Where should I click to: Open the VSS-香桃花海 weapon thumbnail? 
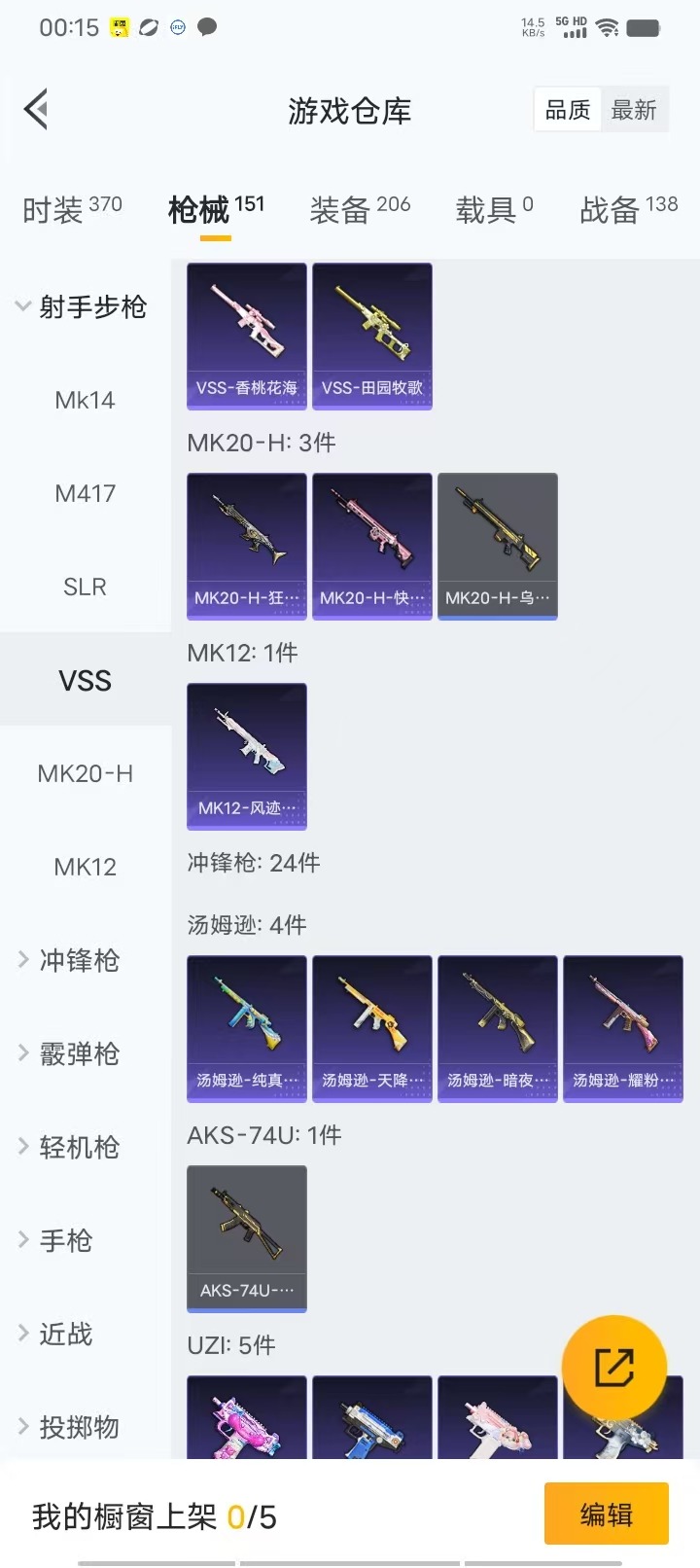(246, 335)
